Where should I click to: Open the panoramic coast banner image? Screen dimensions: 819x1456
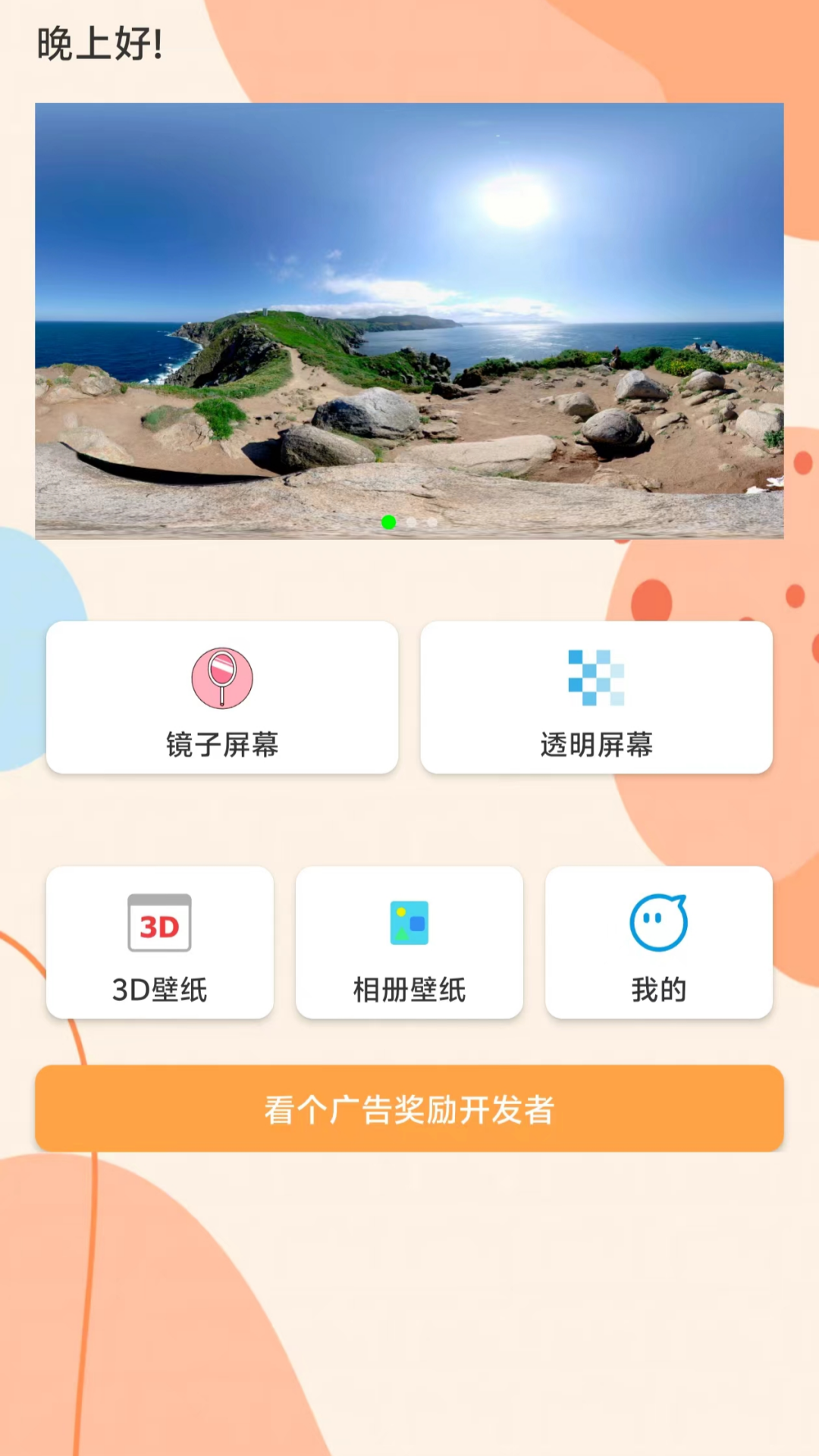click(x=409, y=320)
